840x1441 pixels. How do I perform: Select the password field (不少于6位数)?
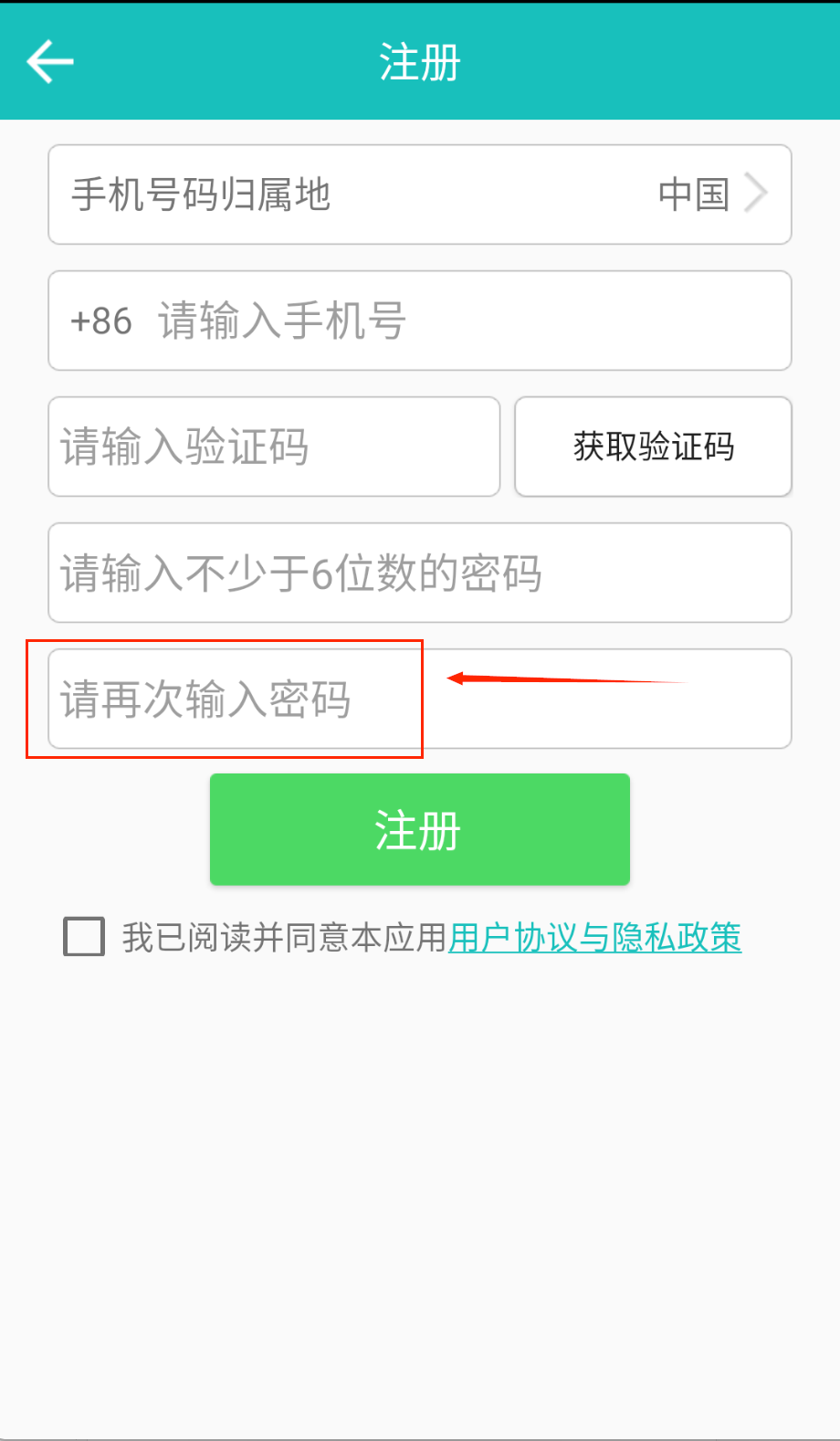point(420,573)
